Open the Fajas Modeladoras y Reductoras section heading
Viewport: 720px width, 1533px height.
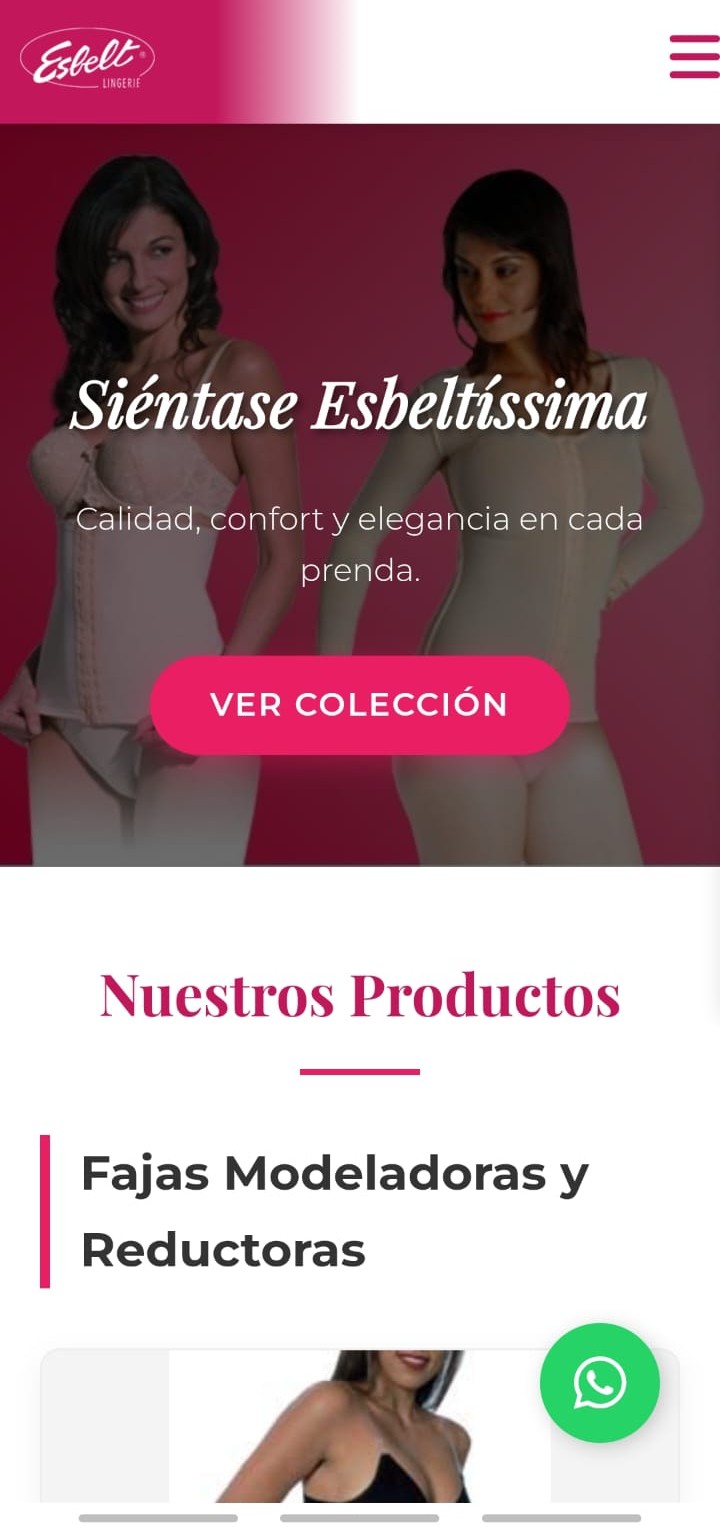click(x=335, y=1210)
